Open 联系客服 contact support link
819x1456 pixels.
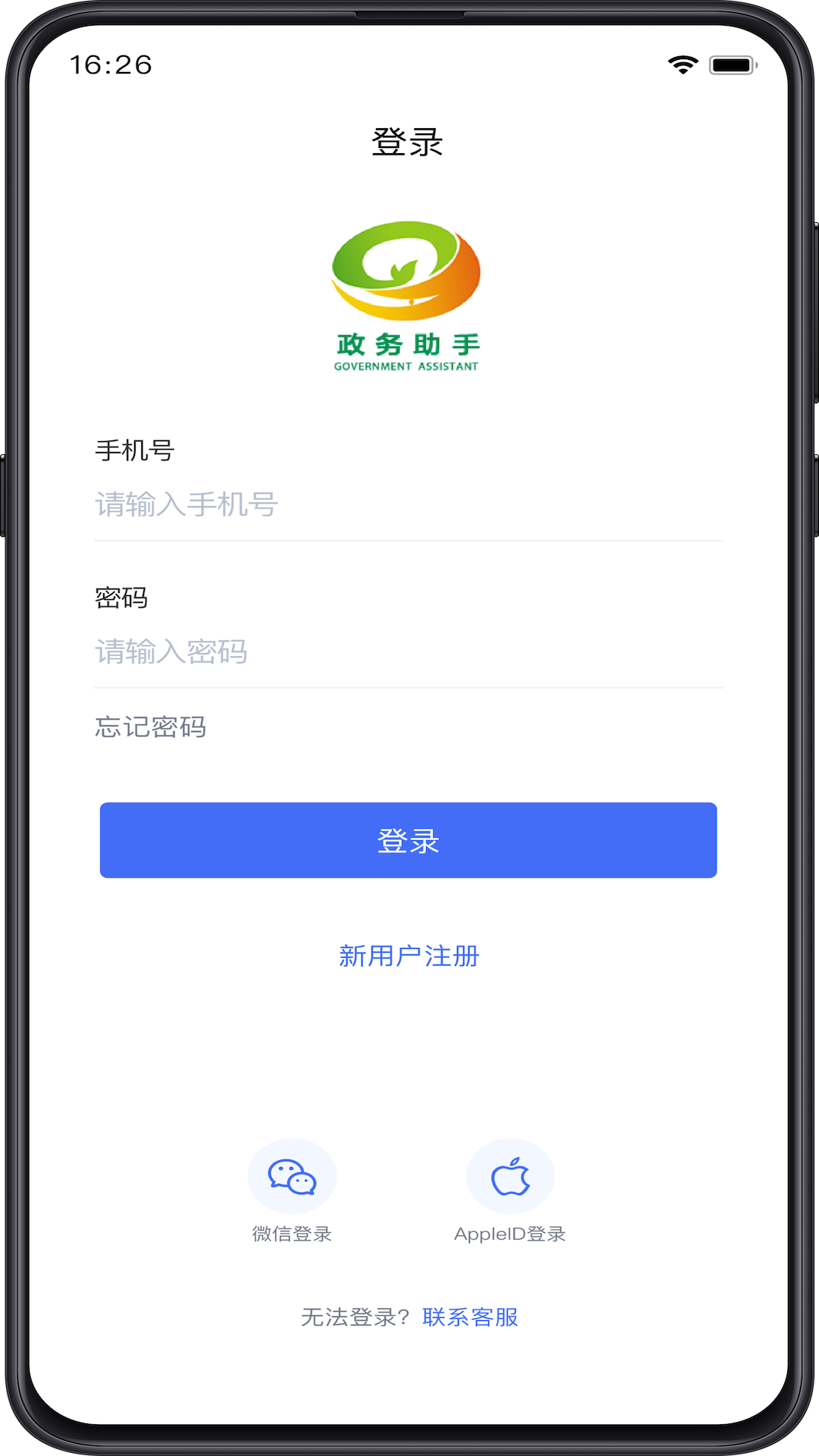pos(470,1317)
